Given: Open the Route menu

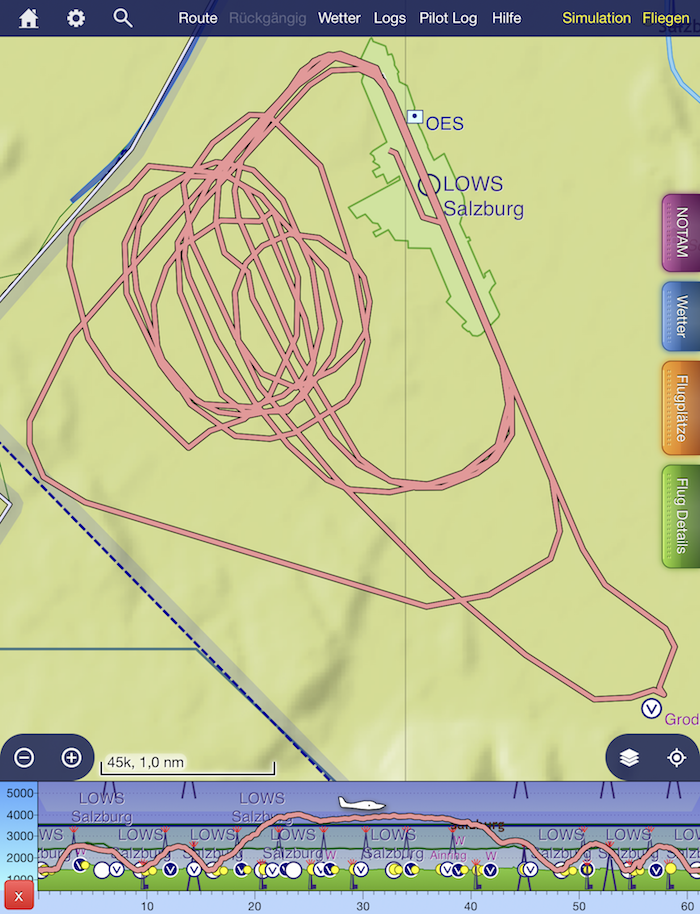Looking at the screenshot, I should (x=198, y=18).
